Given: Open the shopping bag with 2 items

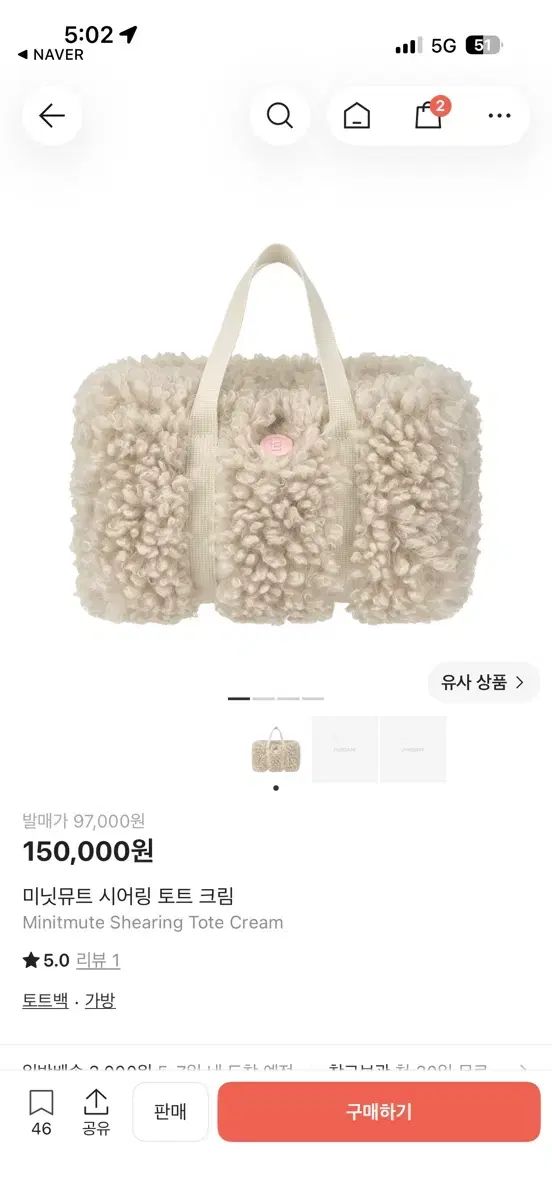Looking at the screenshot, I should 430,115.
